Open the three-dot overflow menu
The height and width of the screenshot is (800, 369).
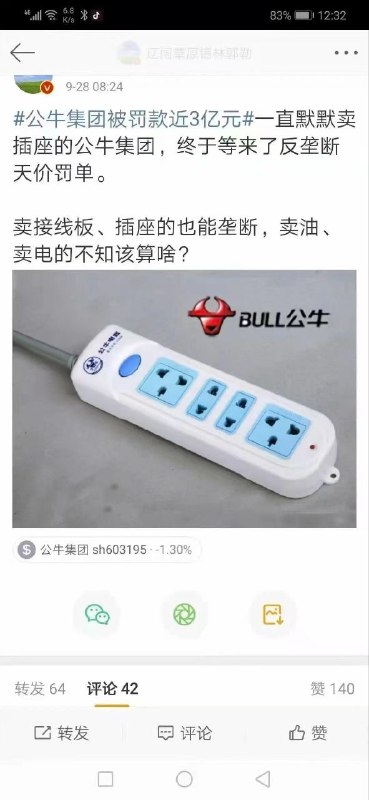[346, 53]
